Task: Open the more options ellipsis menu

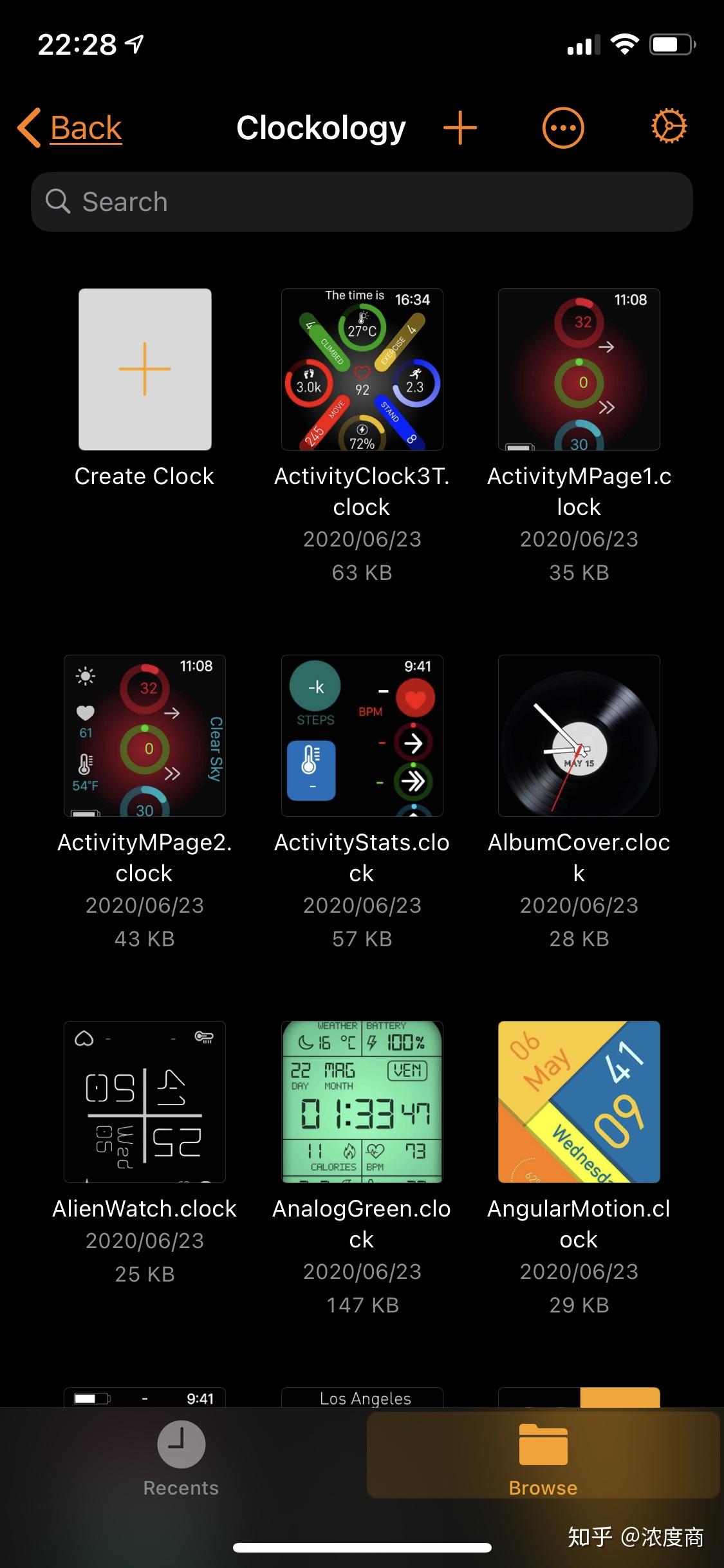Action: pos(562,127)
